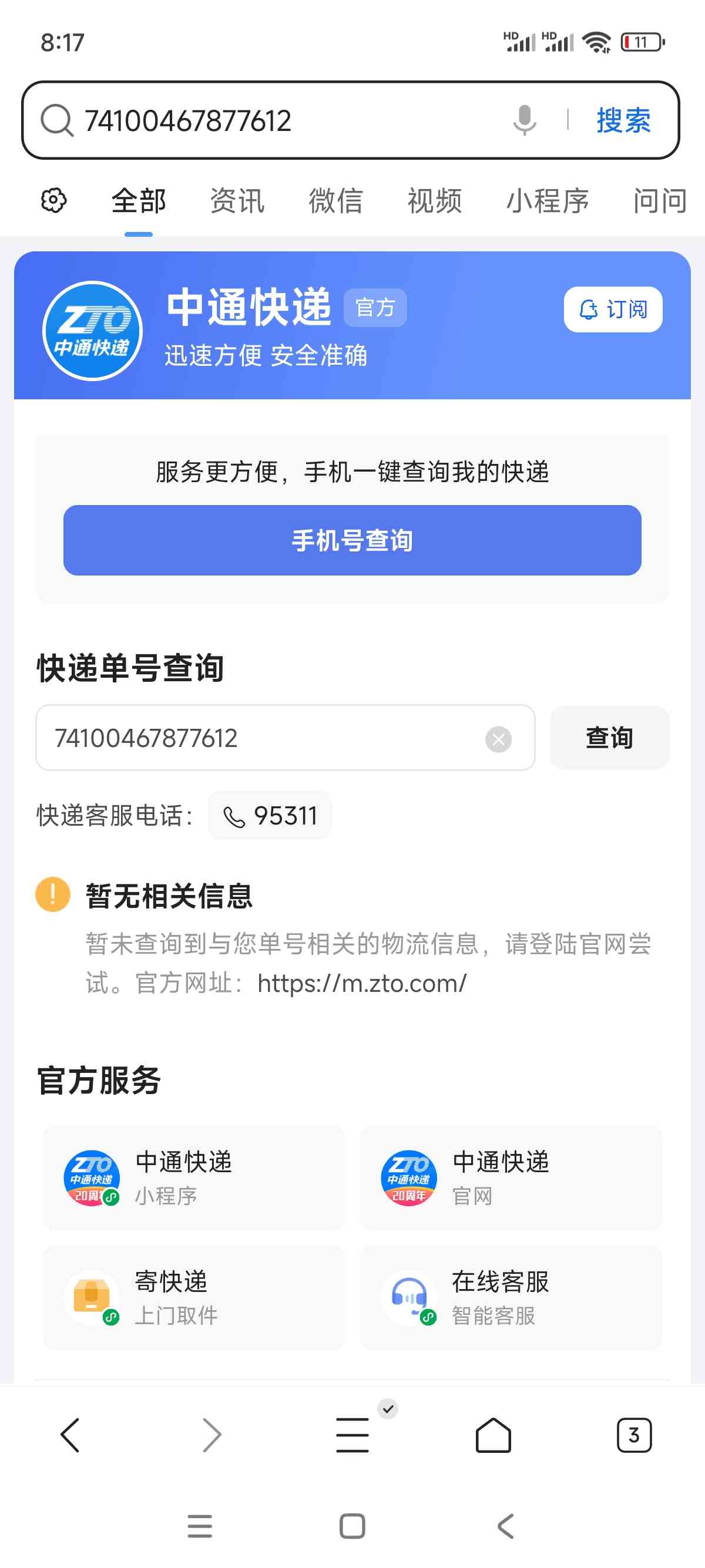Viewport: 705px width, 1568px height.
Task: Switch to the 视频 tab
Action: [434, 201]
